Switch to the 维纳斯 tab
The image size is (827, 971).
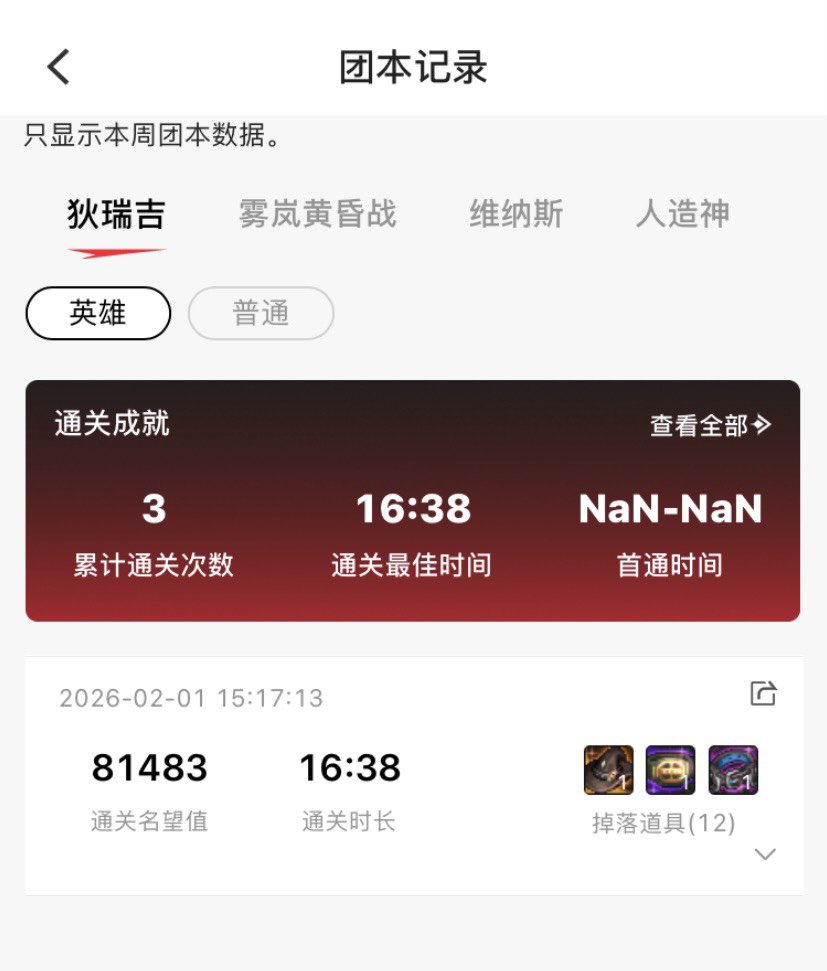[x=516, y=213]
